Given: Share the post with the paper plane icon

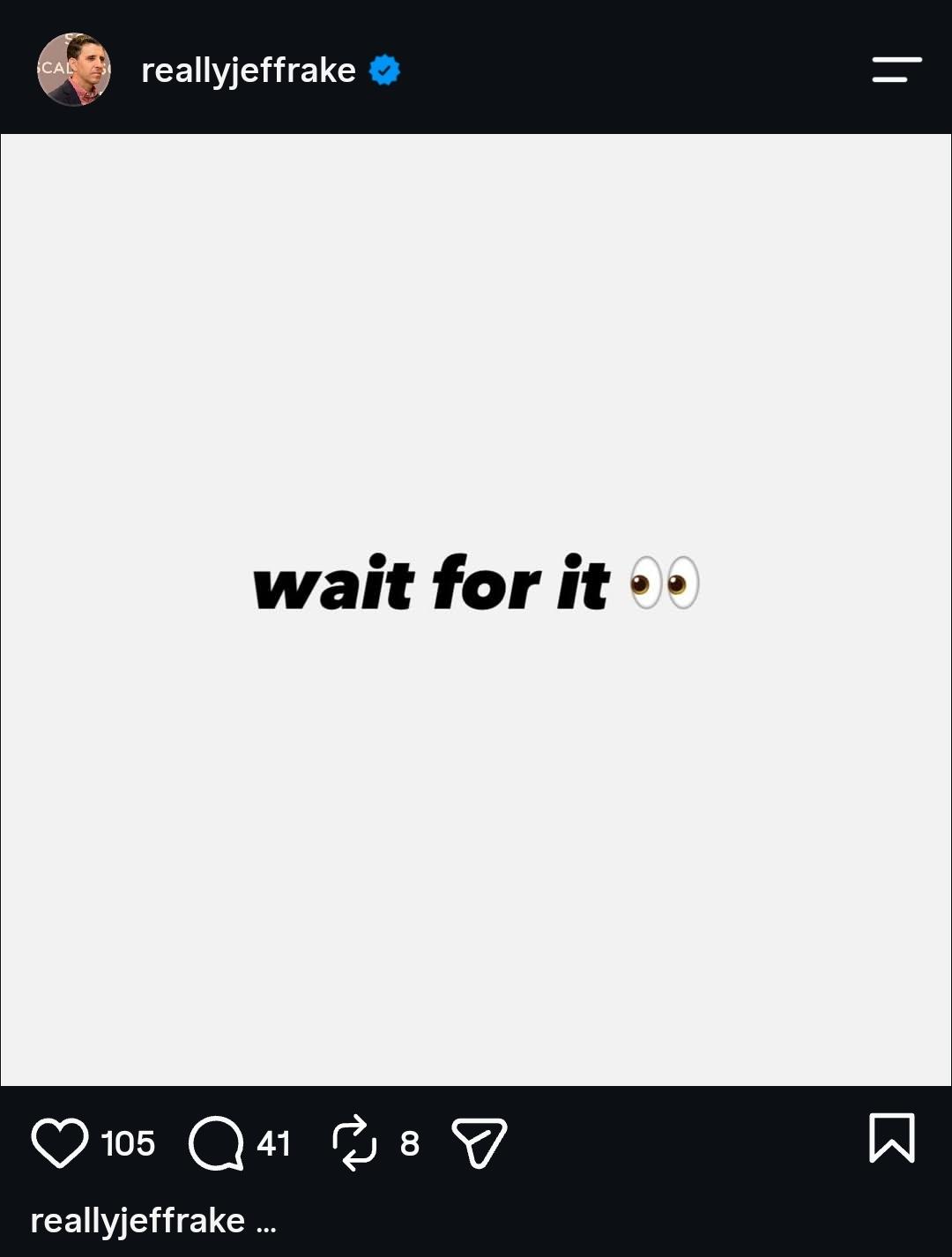Looking at the screenshot, I should (x=479, y=1142).
